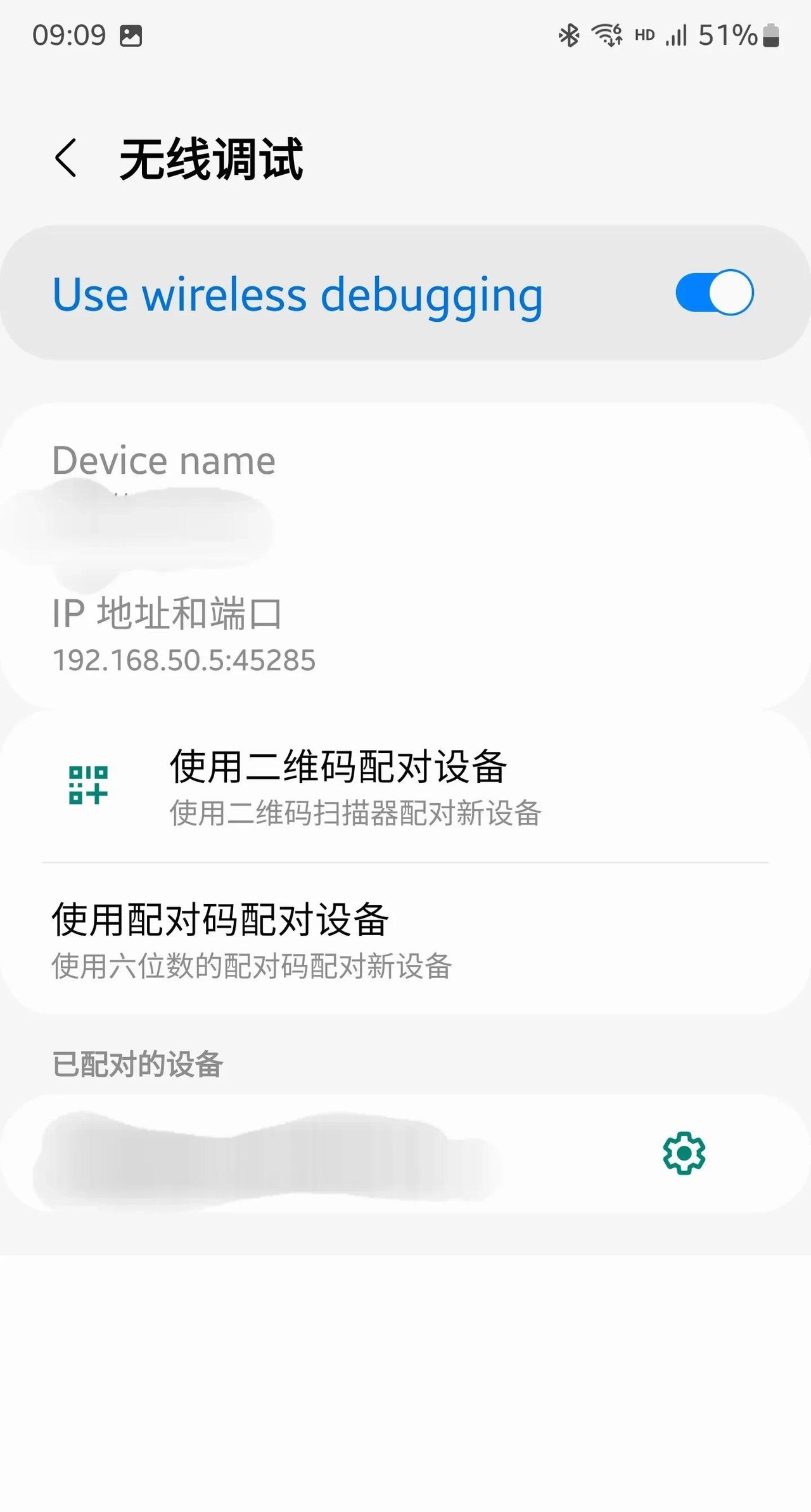Tap the back chevron beside 无线调试
The image size is (811, 1512).
67,160
